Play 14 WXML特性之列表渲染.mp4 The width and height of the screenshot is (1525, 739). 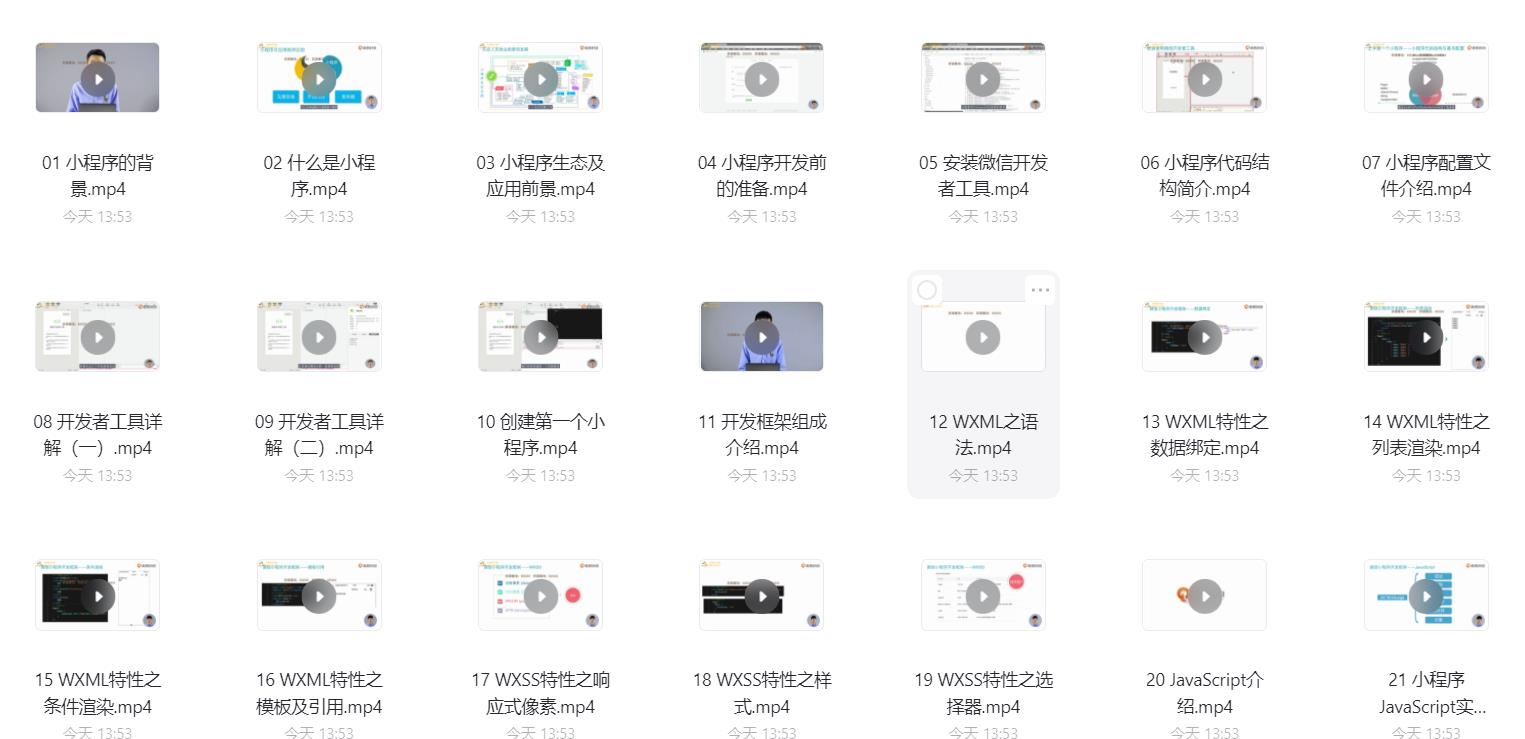pyautogui.click(x=1426, y=338)
